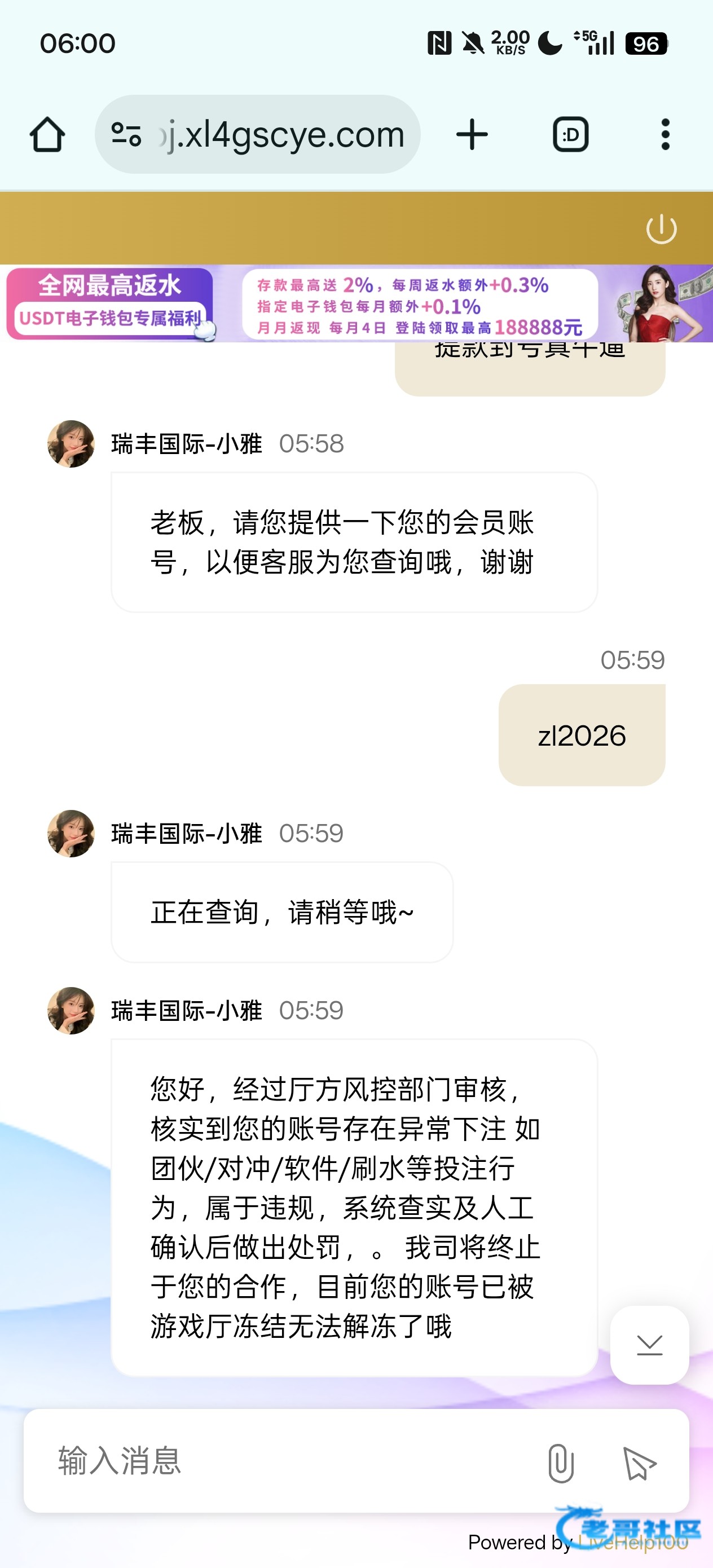Open the tab switcher

[570, 135]
